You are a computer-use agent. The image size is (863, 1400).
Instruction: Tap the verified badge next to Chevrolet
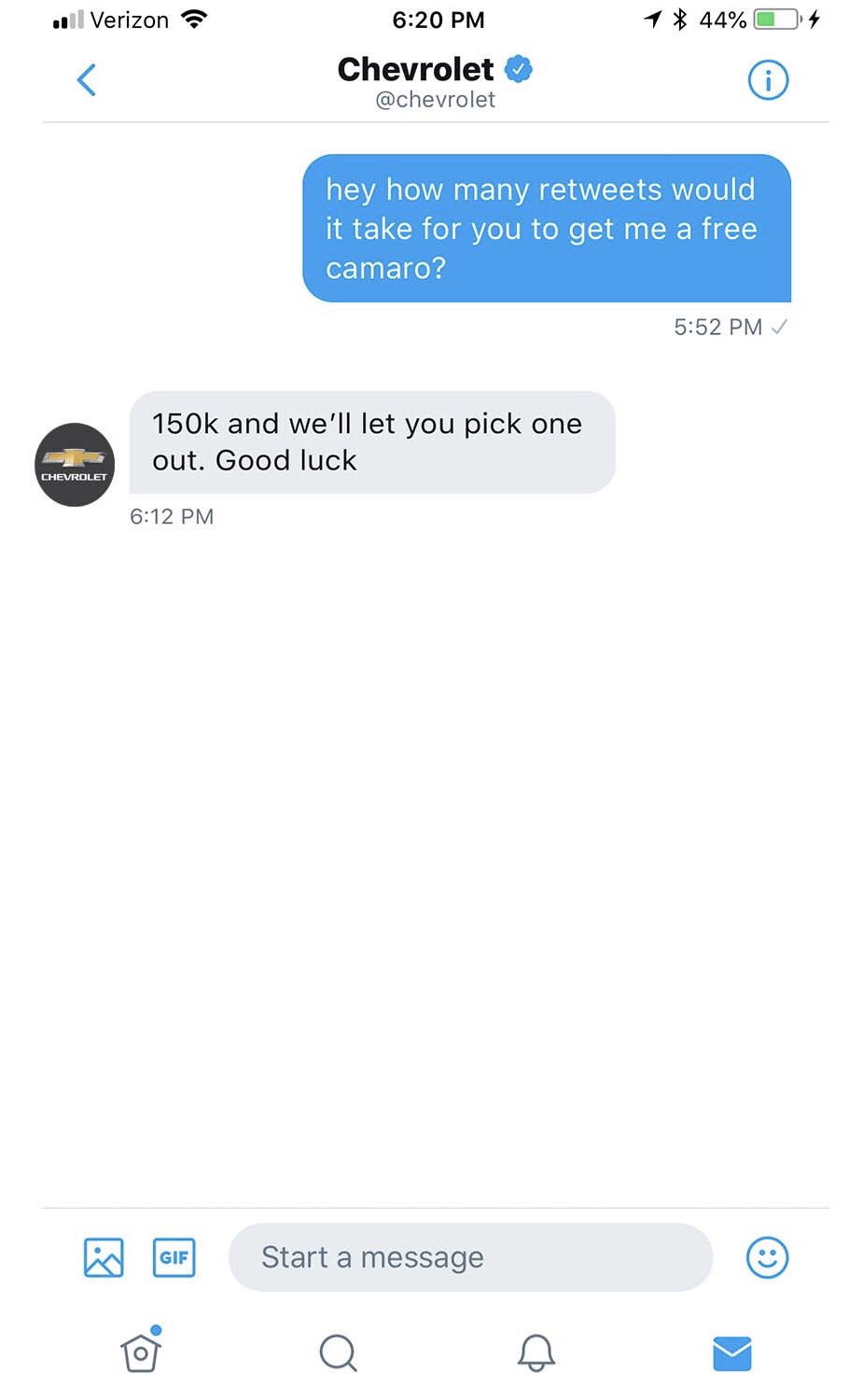tap(520, 69)
